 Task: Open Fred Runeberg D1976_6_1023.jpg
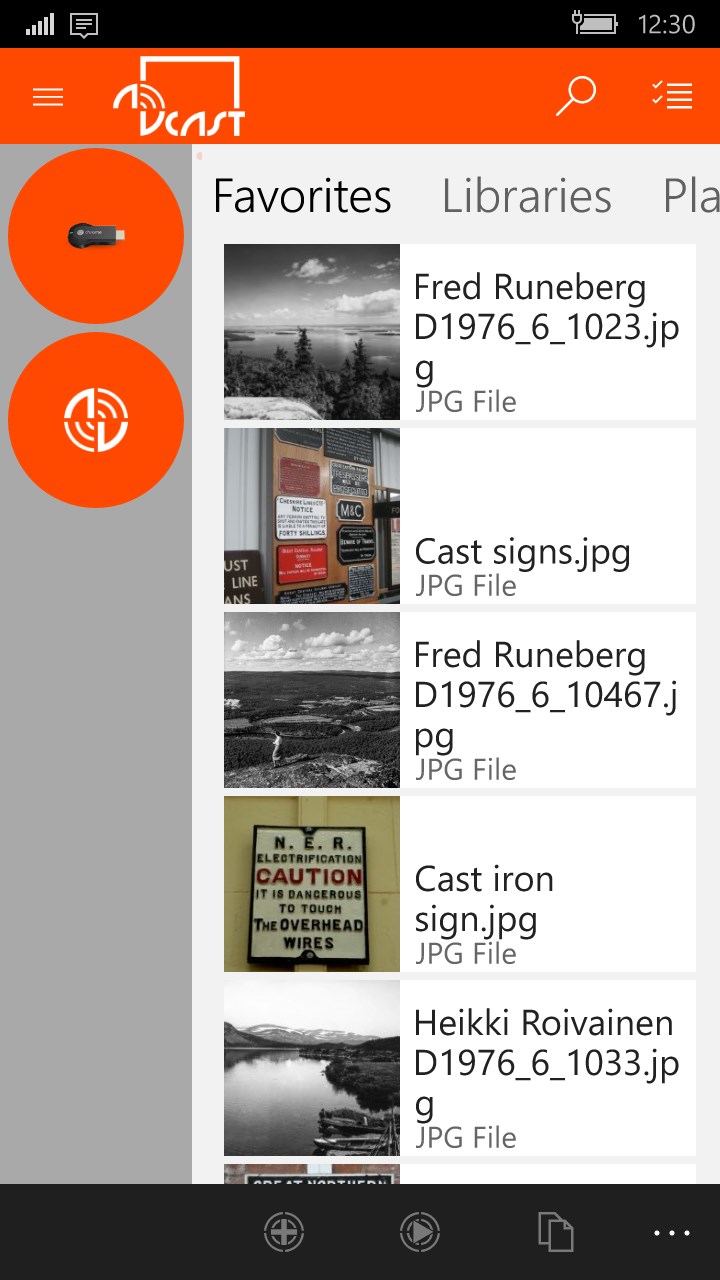click(459, 332)
